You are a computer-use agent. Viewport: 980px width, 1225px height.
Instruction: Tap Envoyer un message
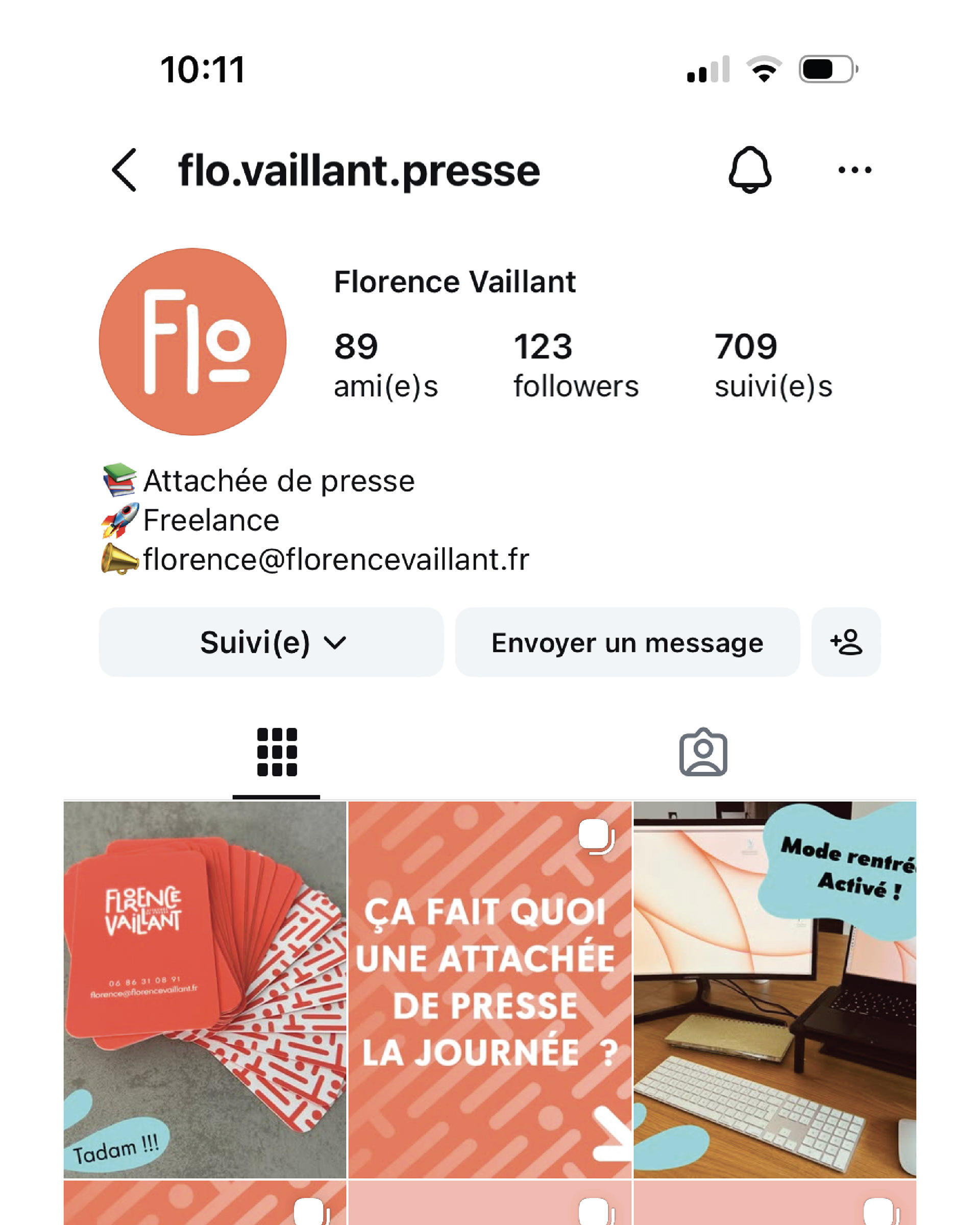click(627, 642)
